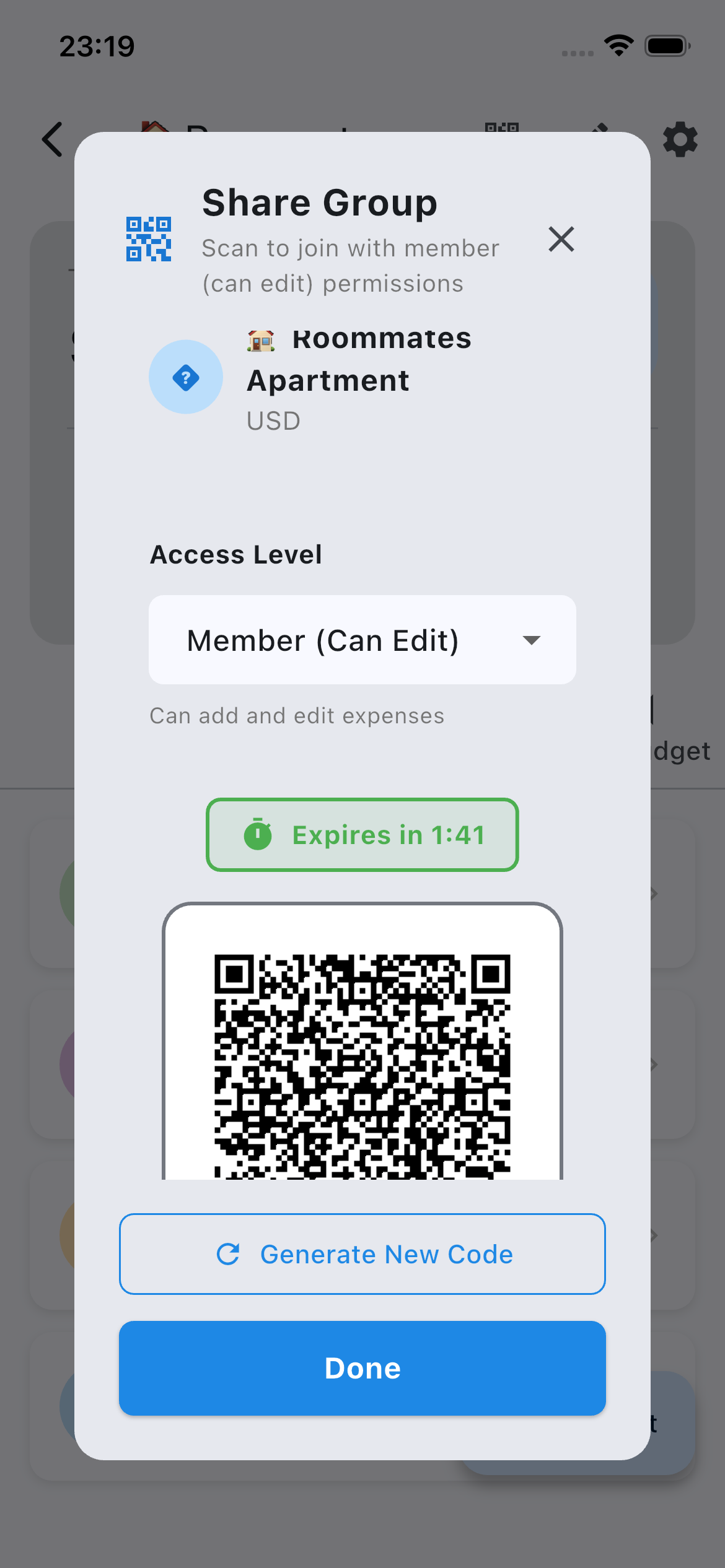Open the Access Level dropdown
The height and width of the screenshot is (1568, 725).
(362, 640)
